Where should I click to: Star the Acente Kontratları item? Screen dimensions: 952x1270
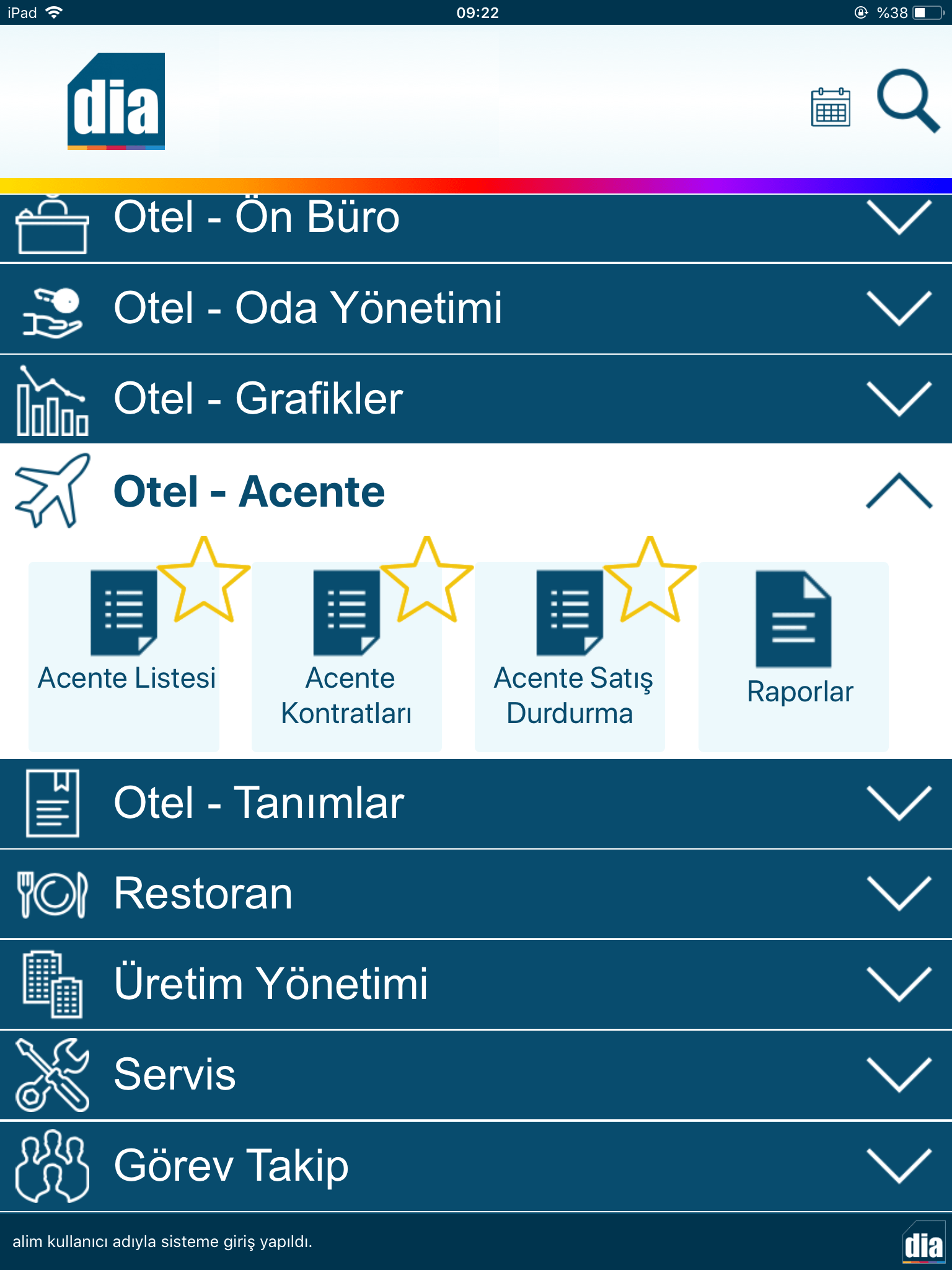click(x=426, y=580)
